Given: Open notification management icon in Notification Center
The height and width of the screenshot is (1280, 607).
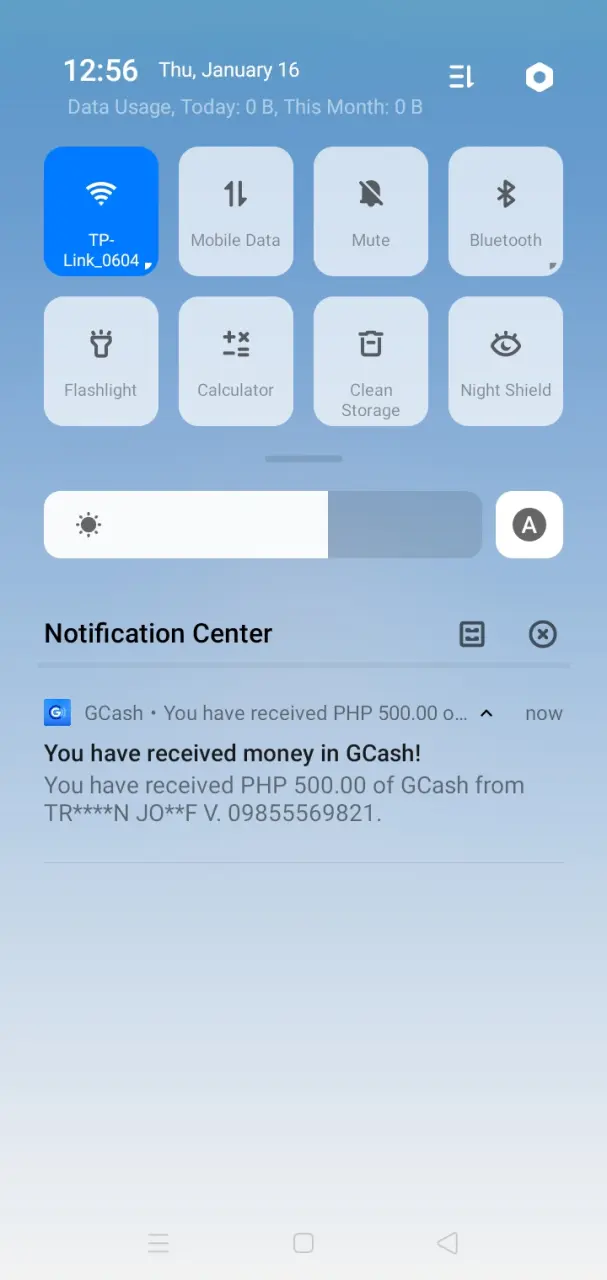Looking at the screenshot, I should 472,634.
